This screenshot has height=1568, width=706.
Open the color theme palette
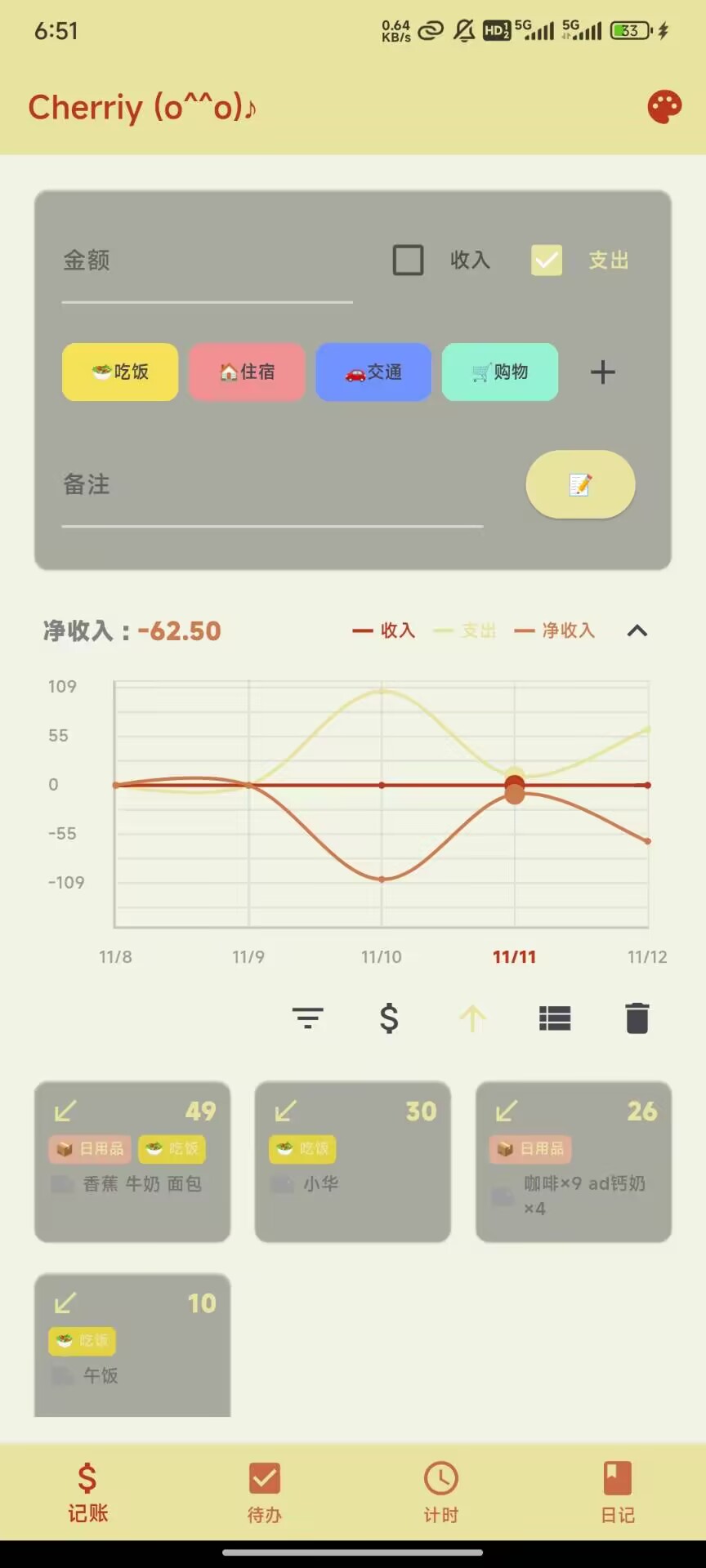[x=664, y=107]
